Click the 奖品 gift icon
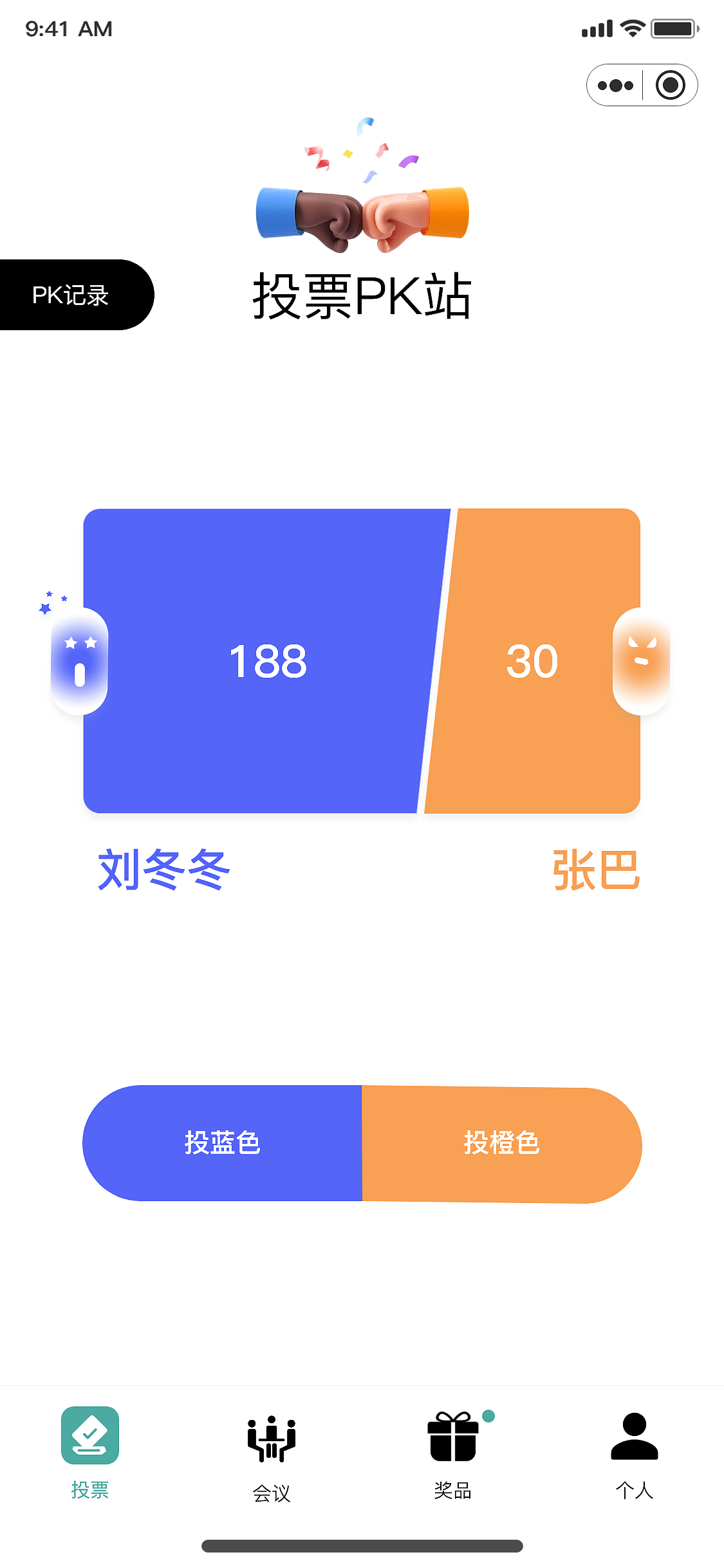Screen dimensions: 724x1568 (452, 1435)
